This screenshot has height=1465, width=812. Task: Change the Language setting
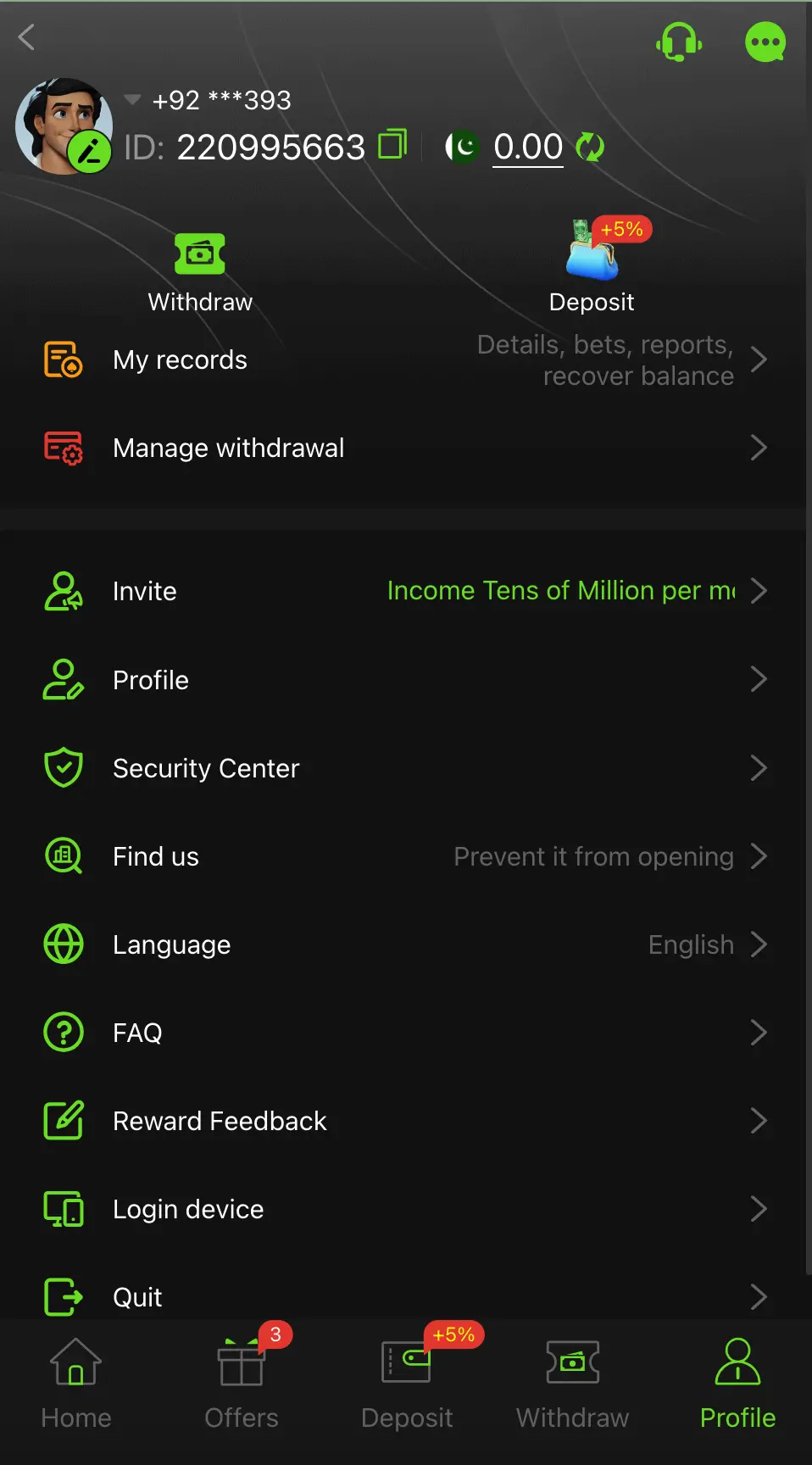point(405,944)
